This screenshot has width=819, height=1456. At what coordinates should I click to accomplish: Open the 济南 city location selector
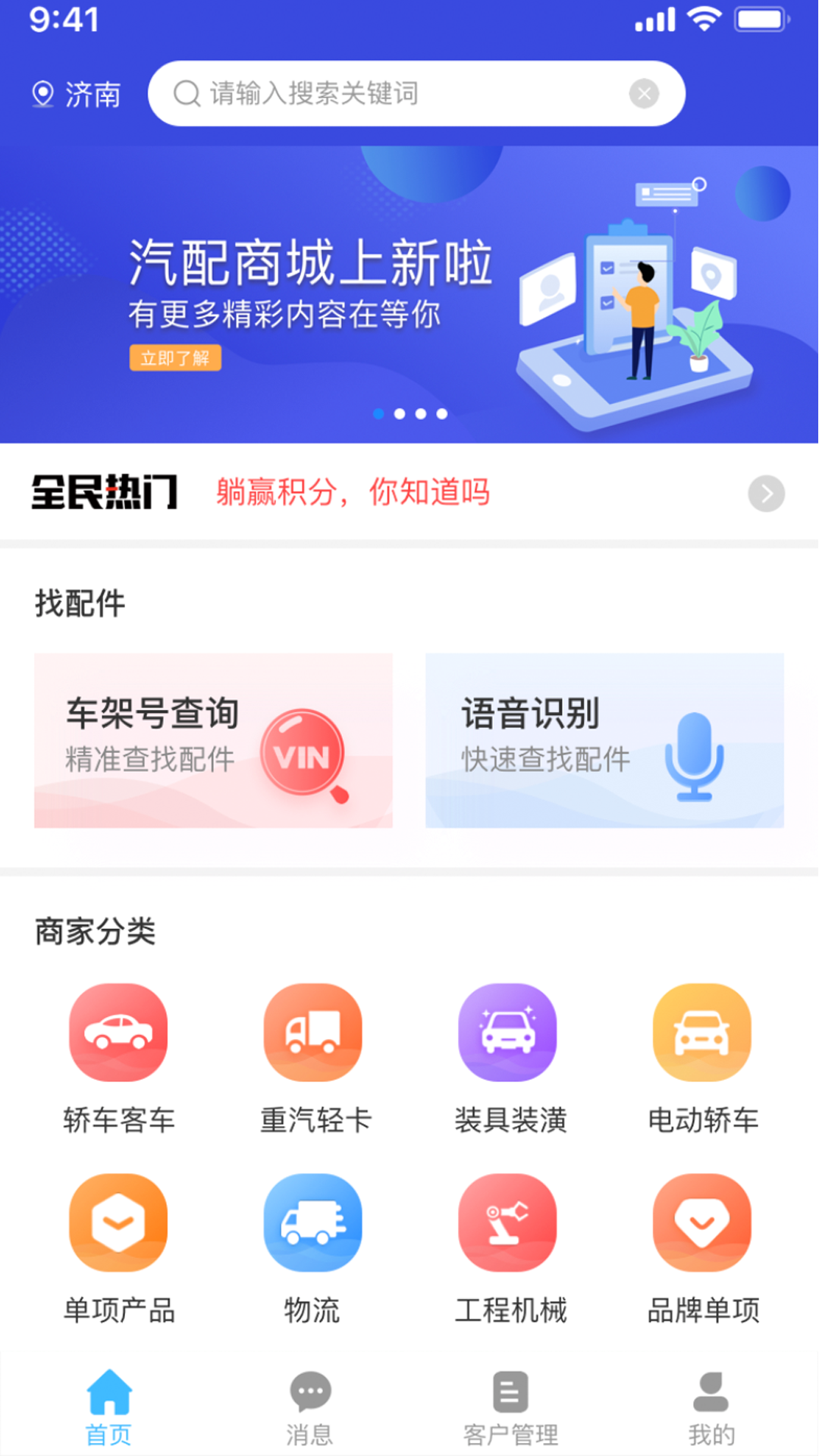point(77,95)
